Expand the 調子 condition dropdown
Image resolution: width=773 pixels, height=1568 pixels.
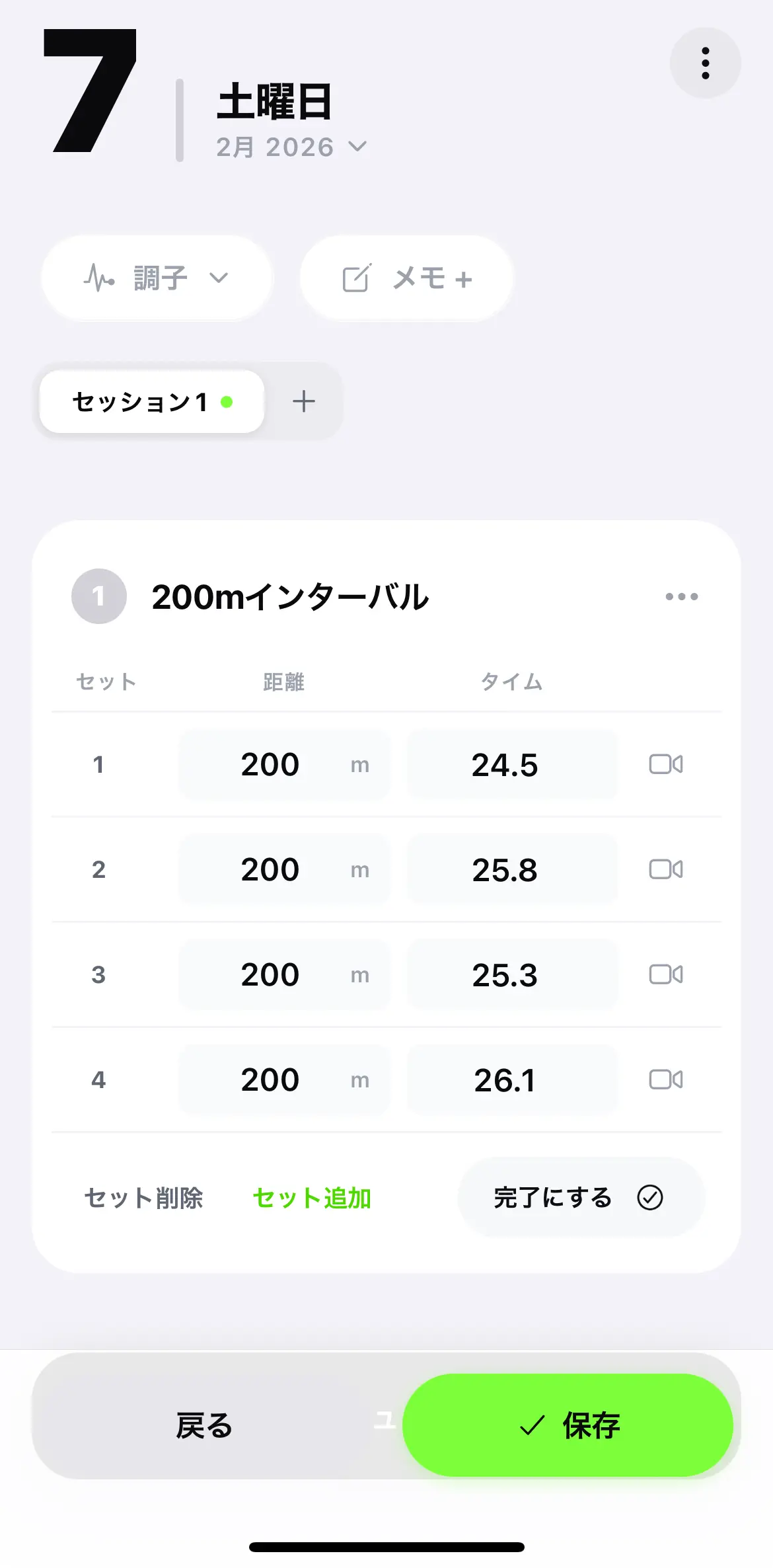[218, 278]
